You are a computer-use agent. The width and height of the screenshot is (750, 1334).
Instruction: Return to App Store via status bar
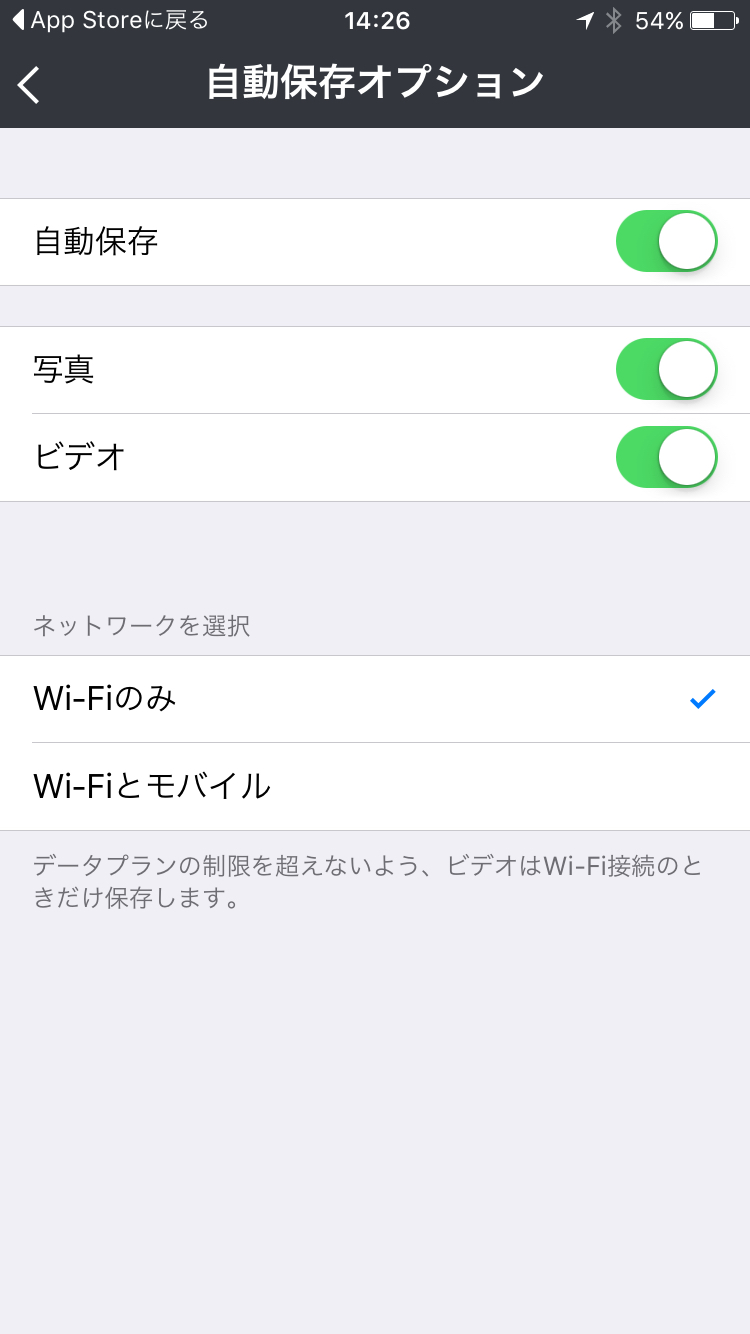coord(110,20)
